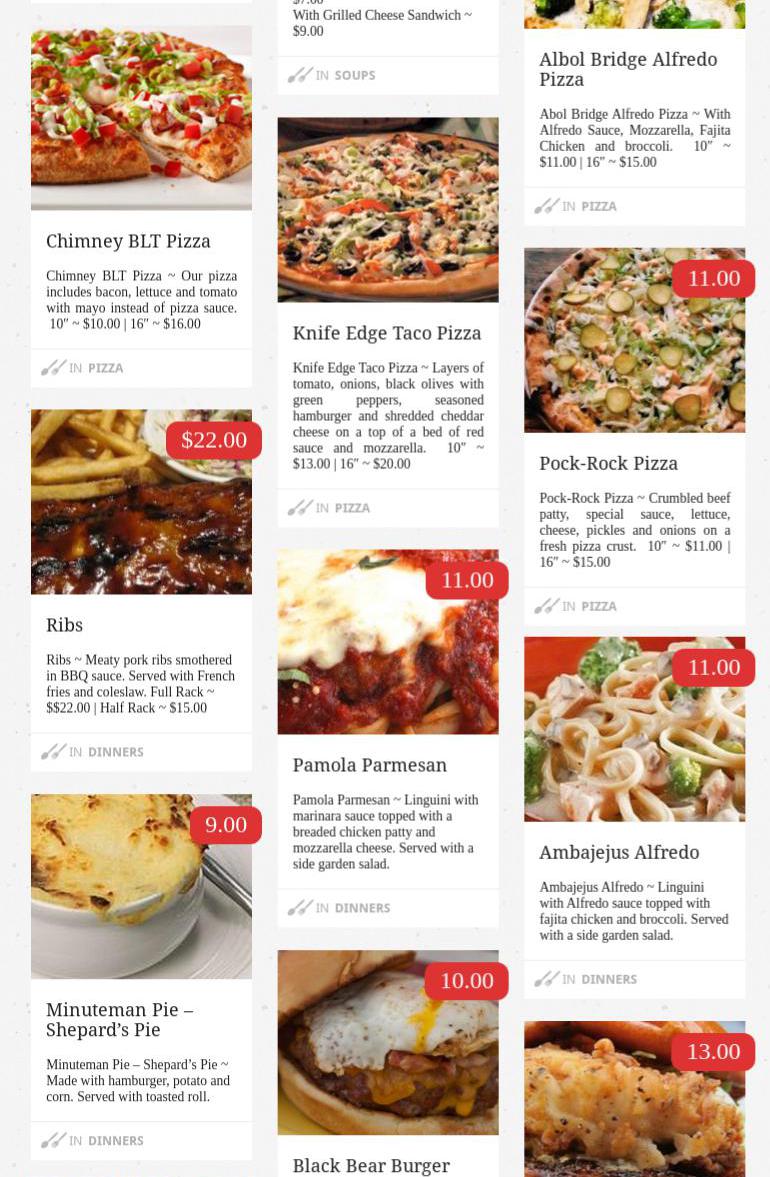This screenshot has width=770, height=1177.
Task: Tap PIZZA category under Albol Bridge Alfredo Pizza
Action: 598,206
